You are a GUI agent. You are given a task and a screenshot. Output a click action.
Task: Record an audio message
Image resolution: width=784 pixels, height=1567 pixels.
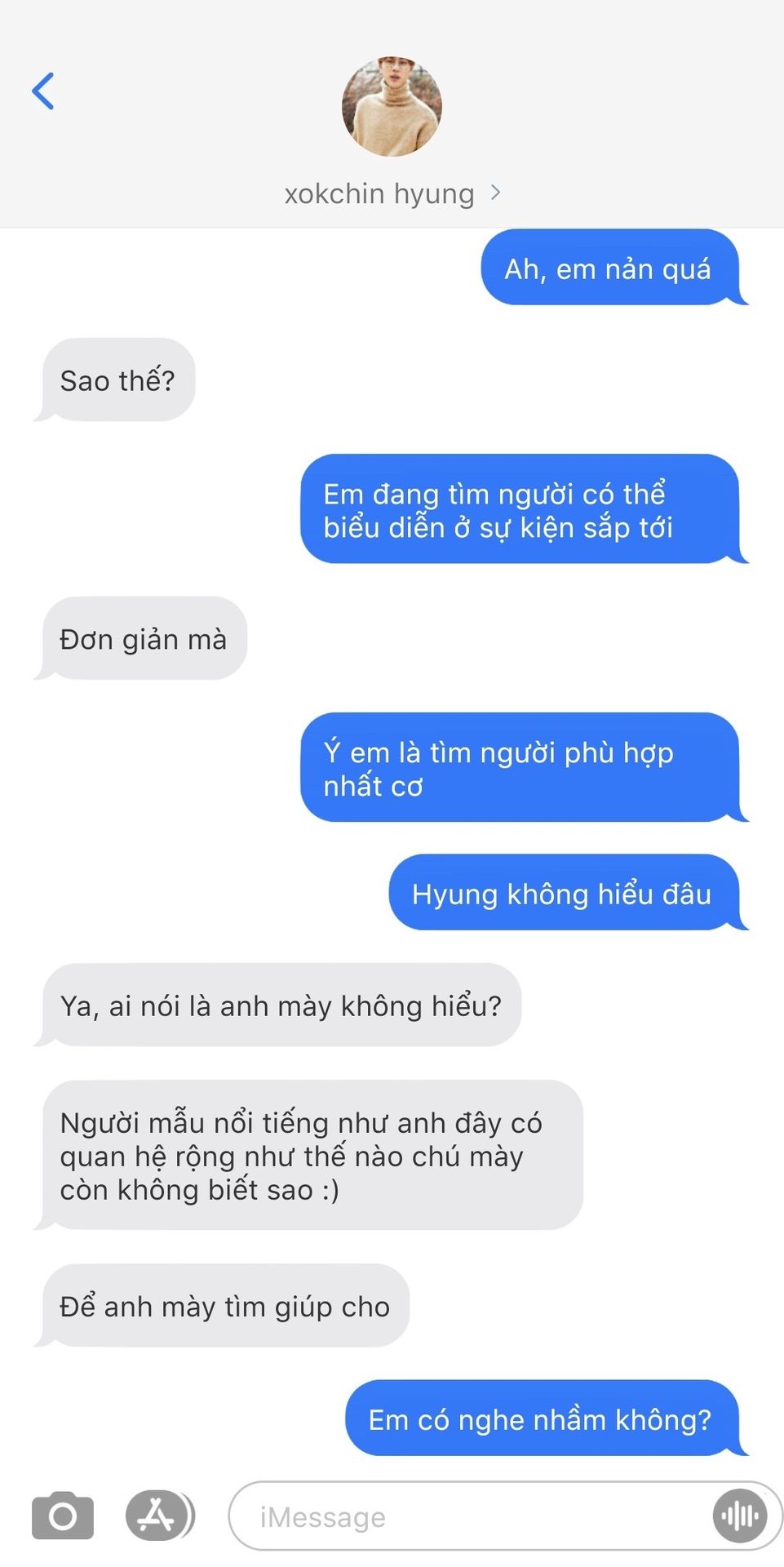740,1516
